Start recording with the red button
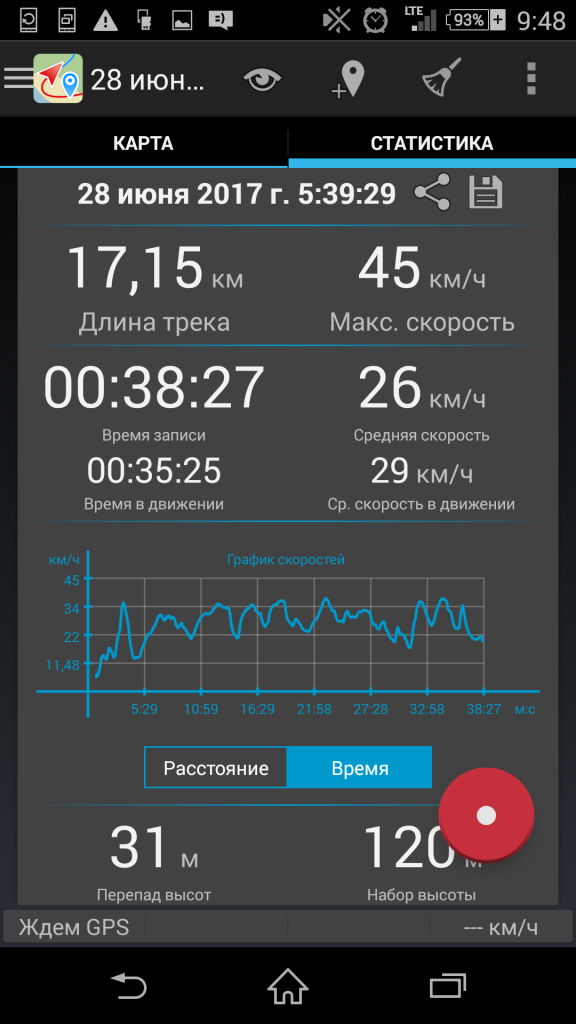This screenshot has height=1024, width=576. point(486,815)
